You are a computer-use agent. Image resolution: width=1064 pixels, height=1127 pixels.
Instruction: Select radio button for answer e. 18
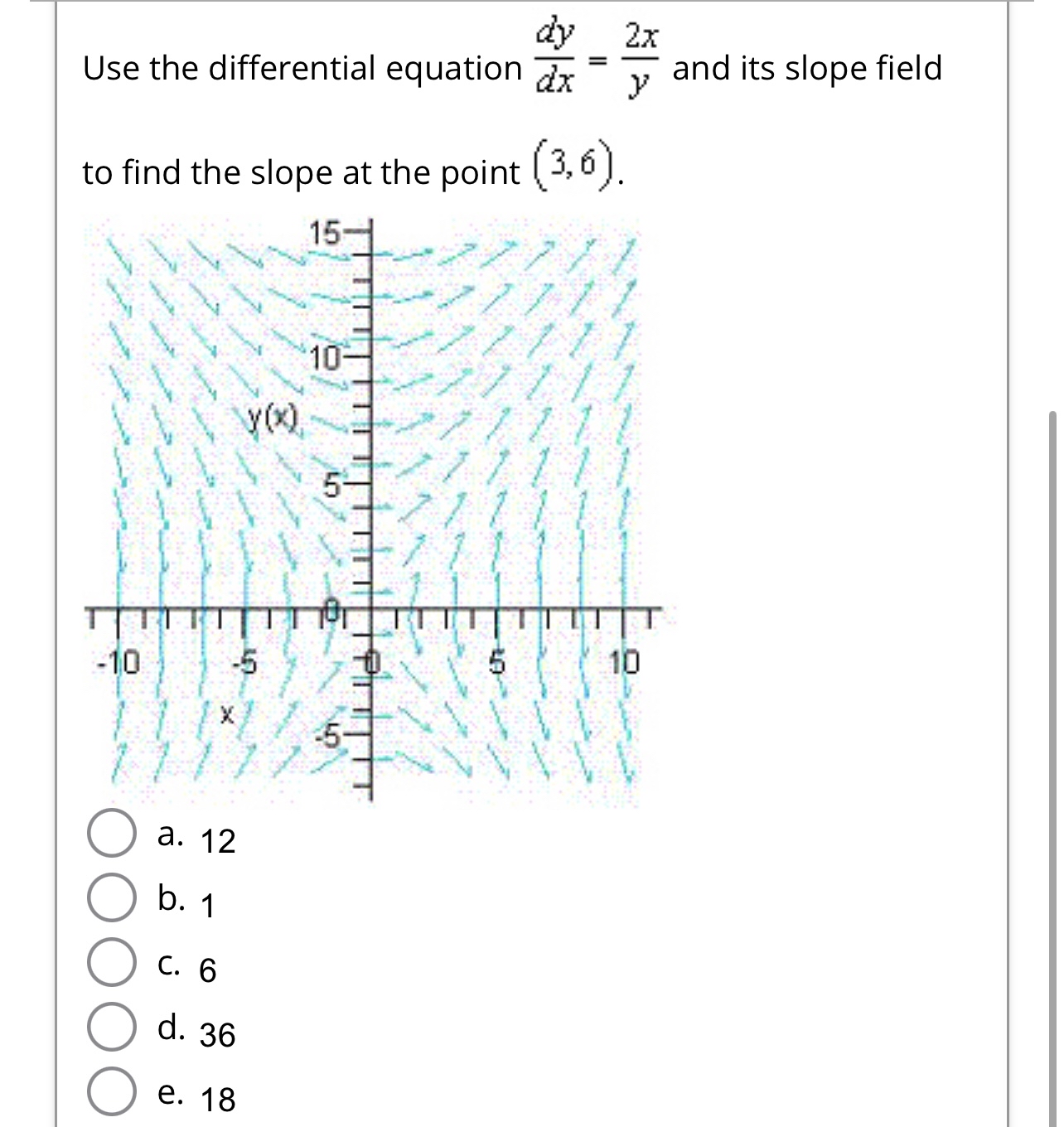(x=112, y=1094)
